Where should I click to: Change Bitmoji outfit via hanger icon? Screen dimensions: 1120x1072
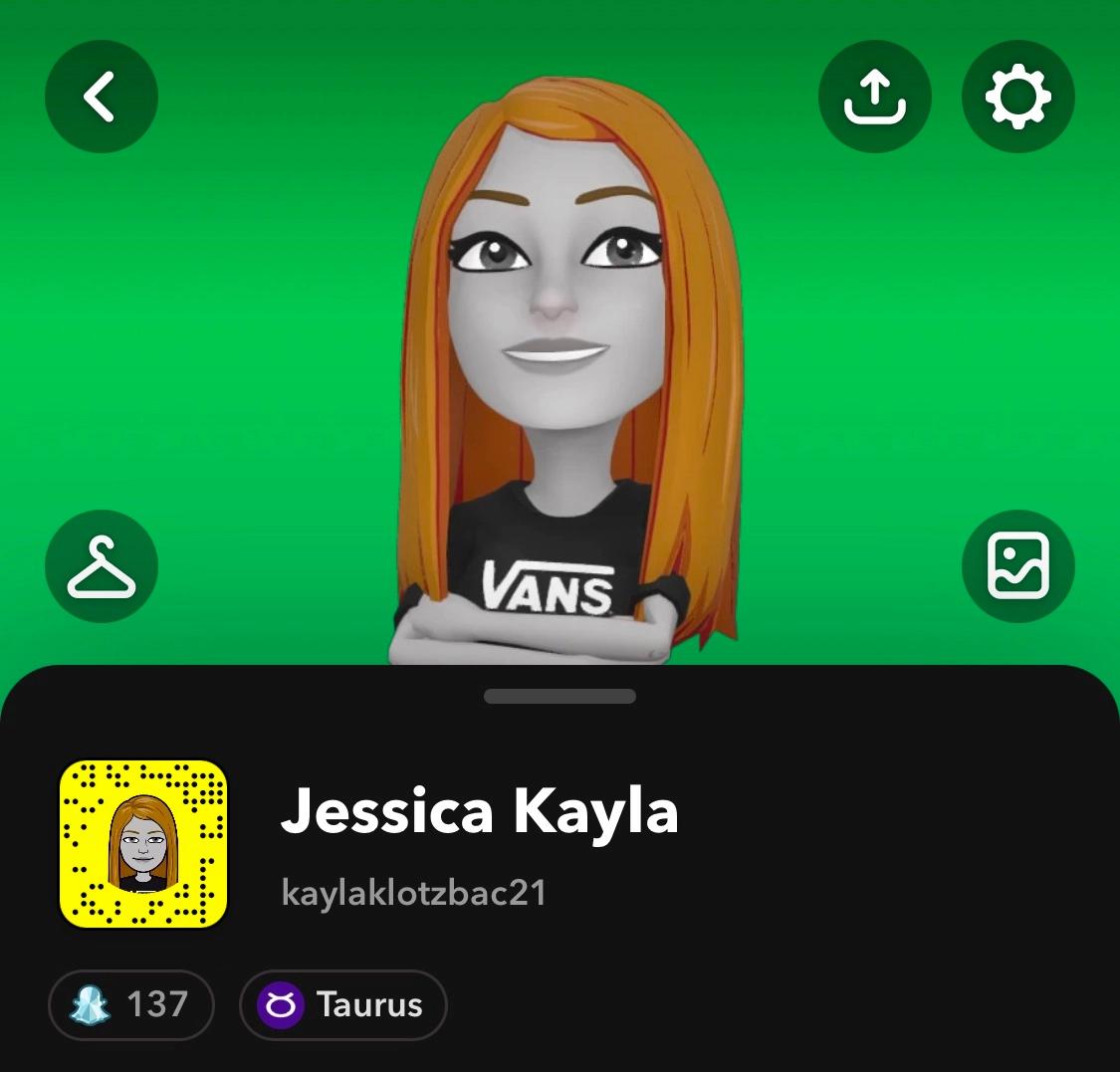(101, 565)
